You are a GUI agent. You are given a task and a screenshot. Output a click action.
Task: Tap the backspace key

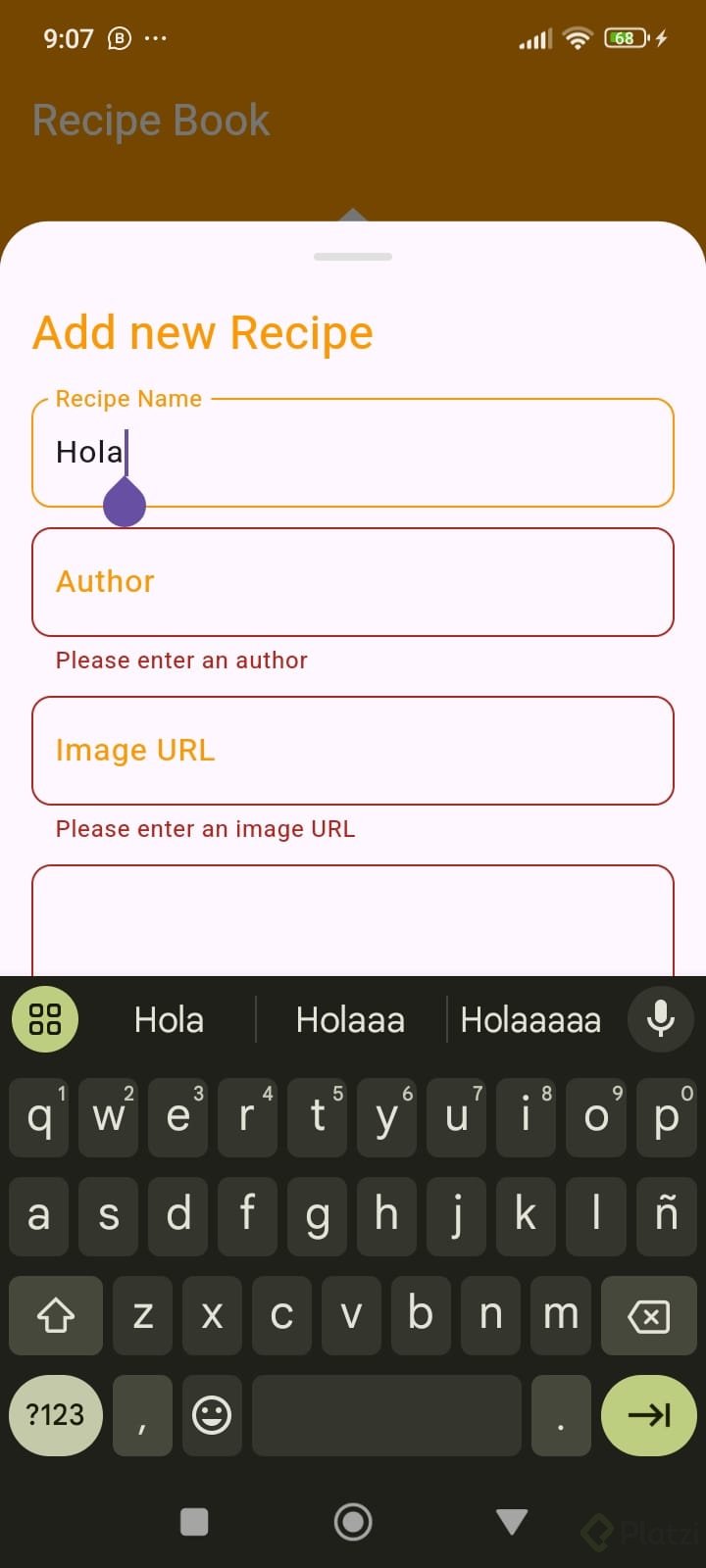tap(648, 1316)
